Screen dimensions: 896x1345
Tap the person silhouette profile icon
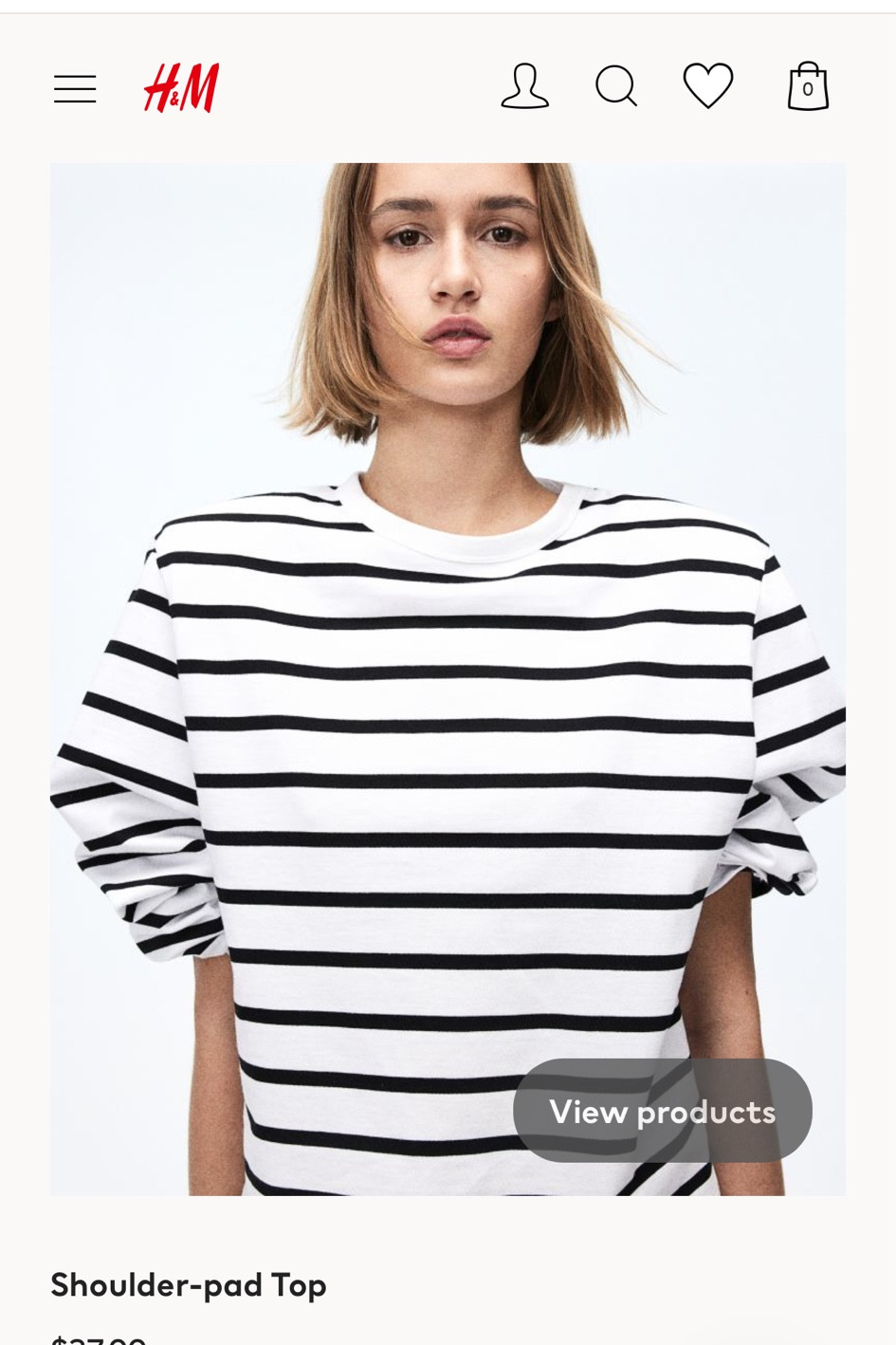pos(524,85)
